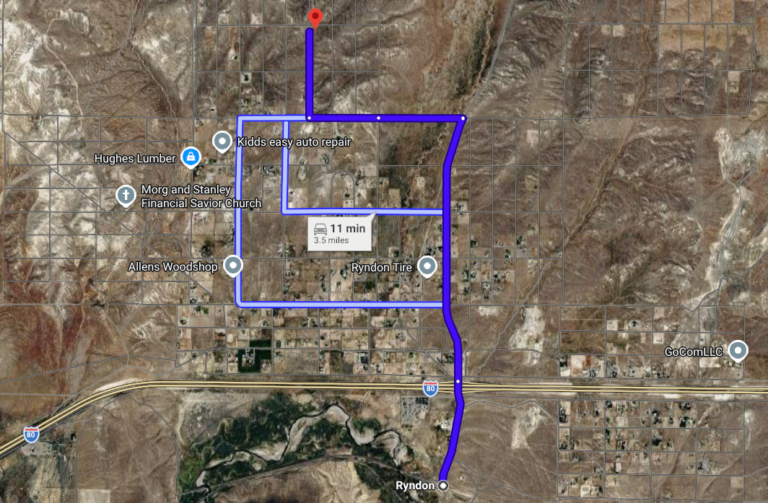This screenshot has width=768, height=503.
Task: View the Ryndon Tire place pin
Action: tap(428, 267)
